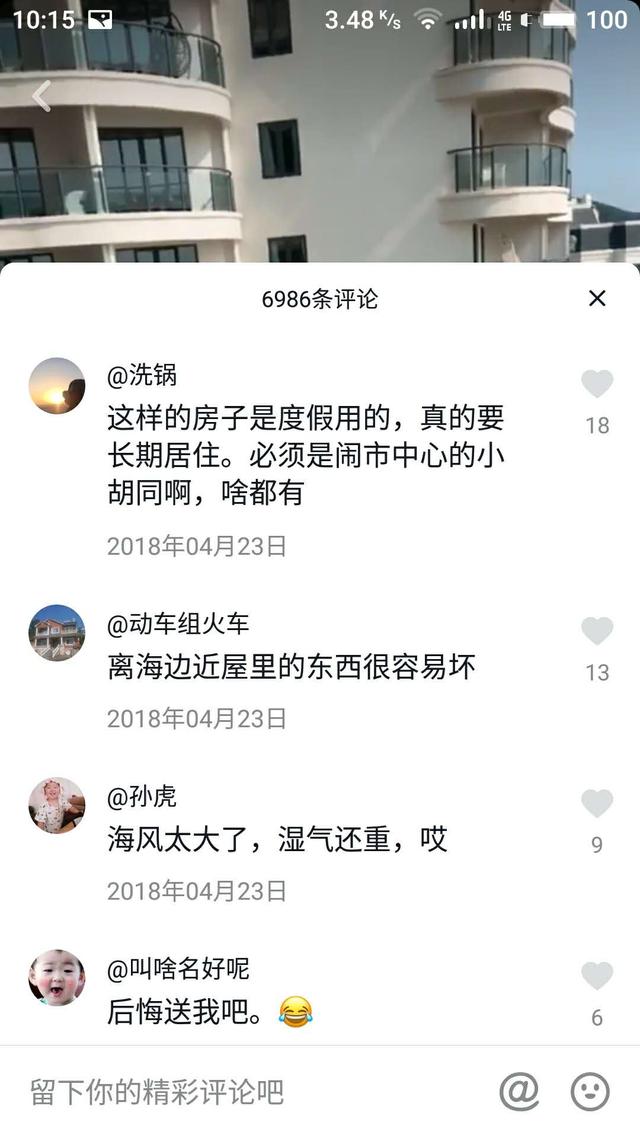This screenshot has width=640, height=1138.
Task: Like the comment by @叫啥名好呢
Action: click(597, 975)
